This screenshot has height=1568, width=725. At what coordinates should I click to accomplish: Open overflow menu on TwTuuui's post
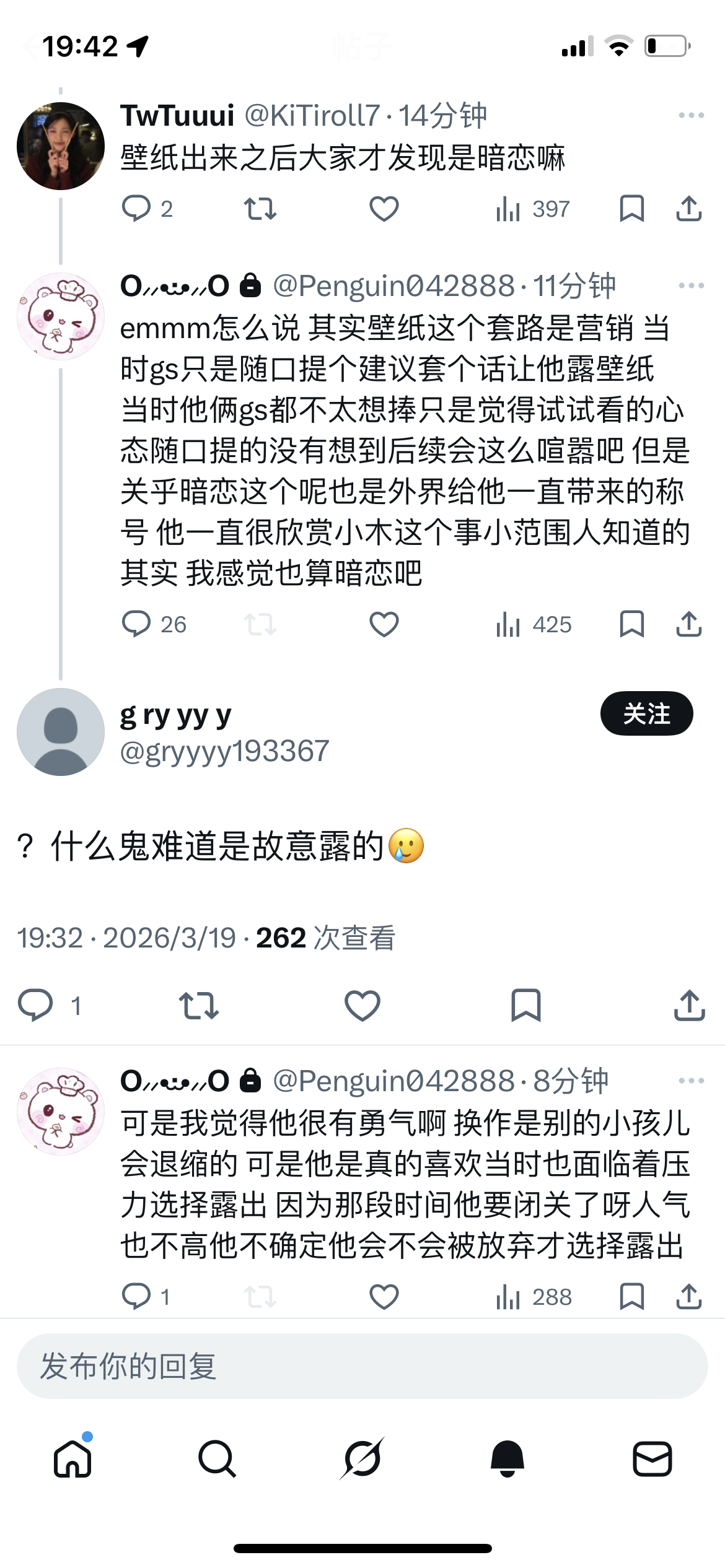point(691,115)
